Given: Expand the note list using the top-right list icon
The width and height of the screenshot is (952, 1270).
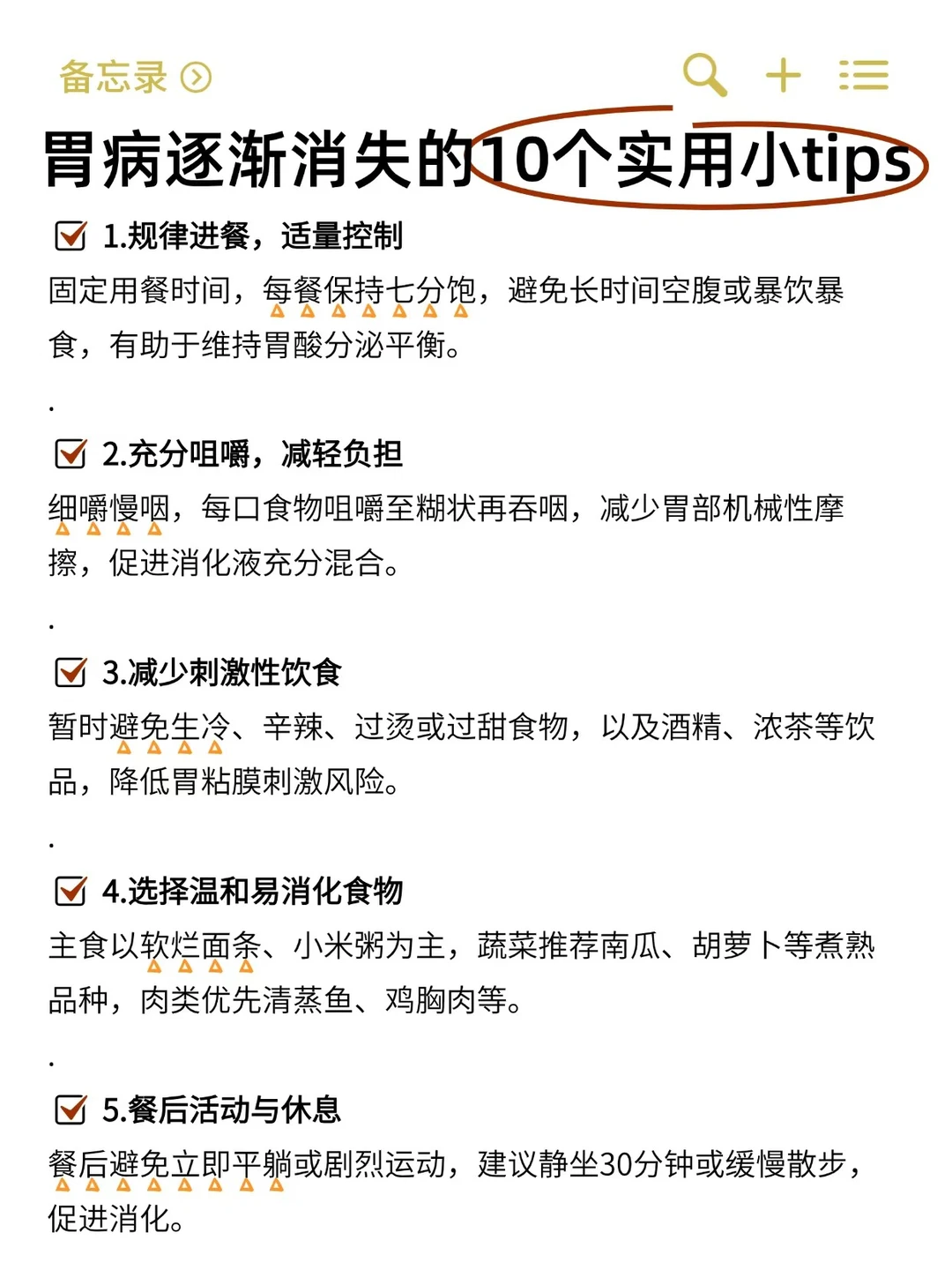Looking at the screenshot, I should click(x=865, y=76).
